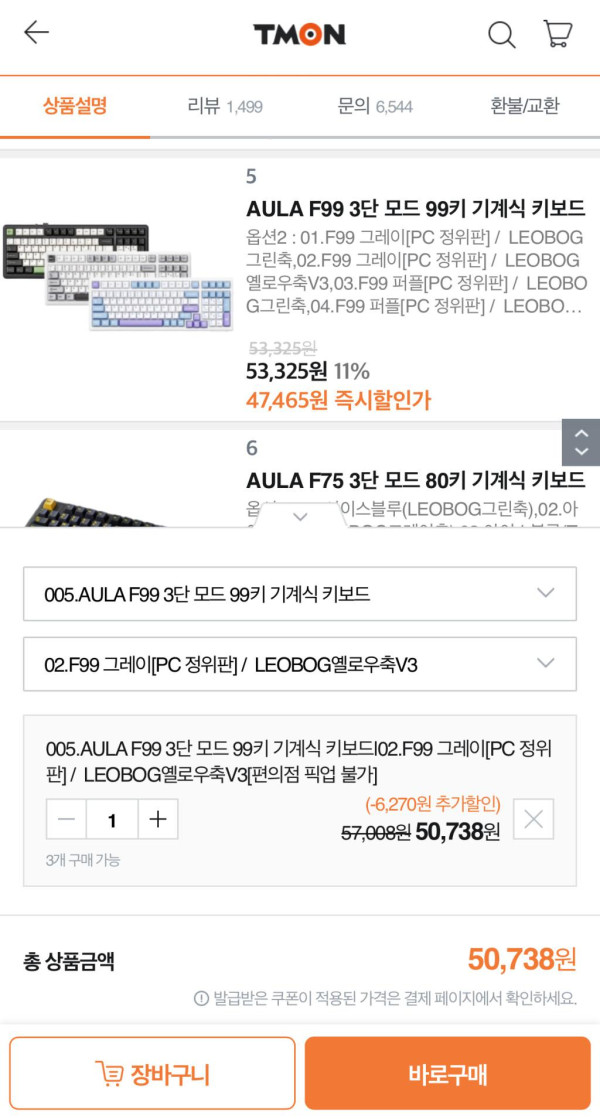This screenshot has width=600, height=1119.
Task: Remove the selected F99 option
Action: click(x=533, y=820)
